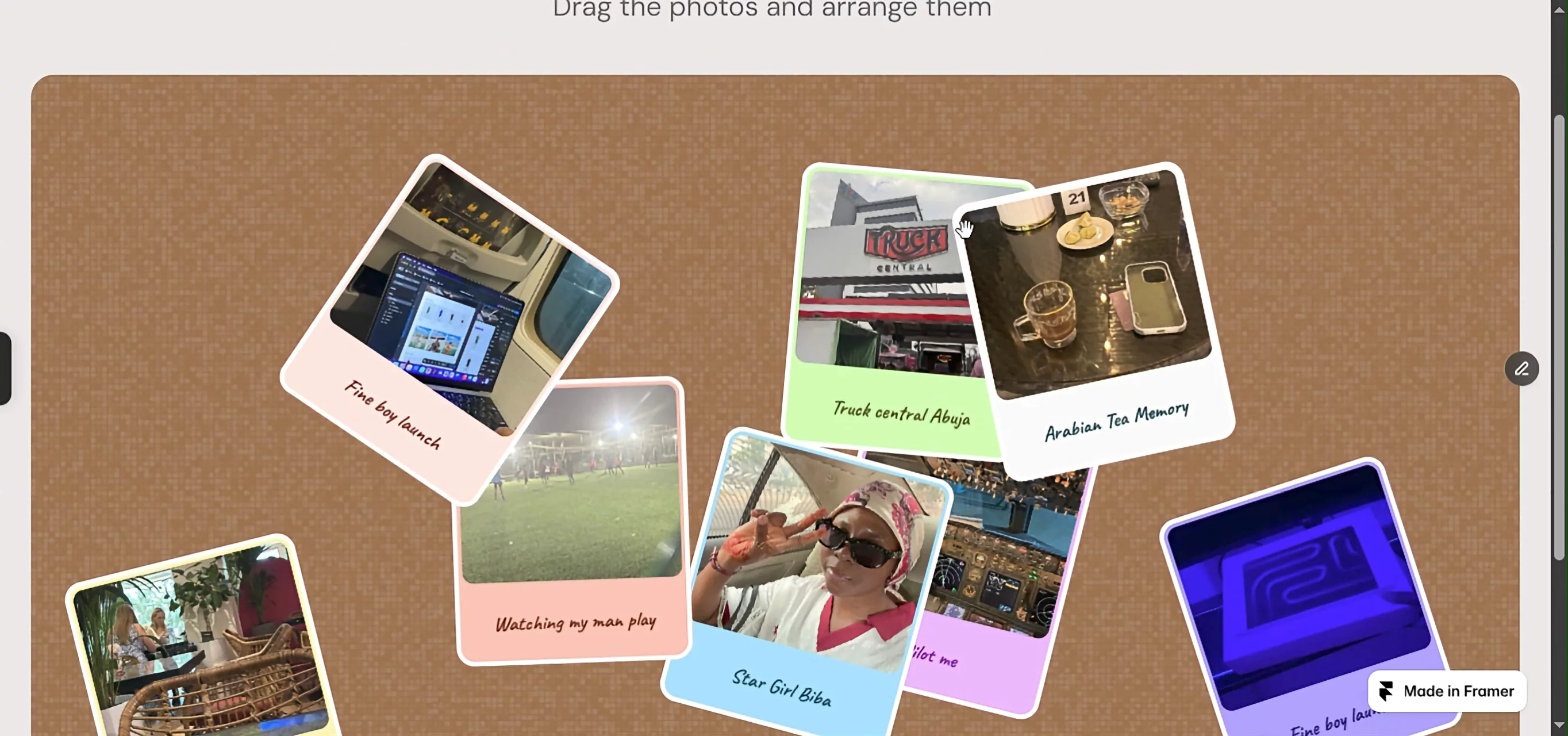The image size is (1568, 736).
Task: Select the Arabian Tea Memory photo card
Action: click(x=1094, y=320)
